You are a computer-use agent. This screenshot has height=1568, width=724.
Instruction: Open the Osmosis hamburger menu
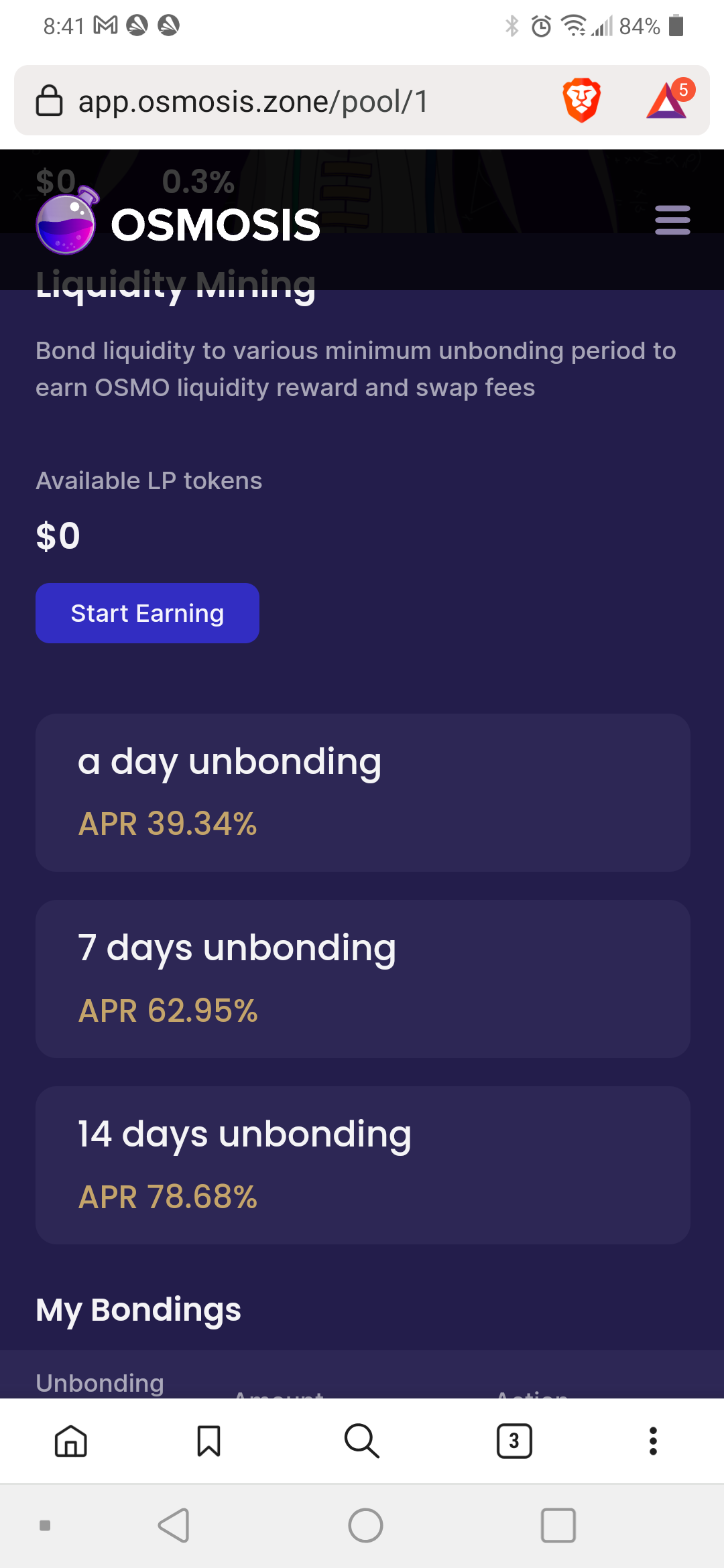click(x=672, y=220)
